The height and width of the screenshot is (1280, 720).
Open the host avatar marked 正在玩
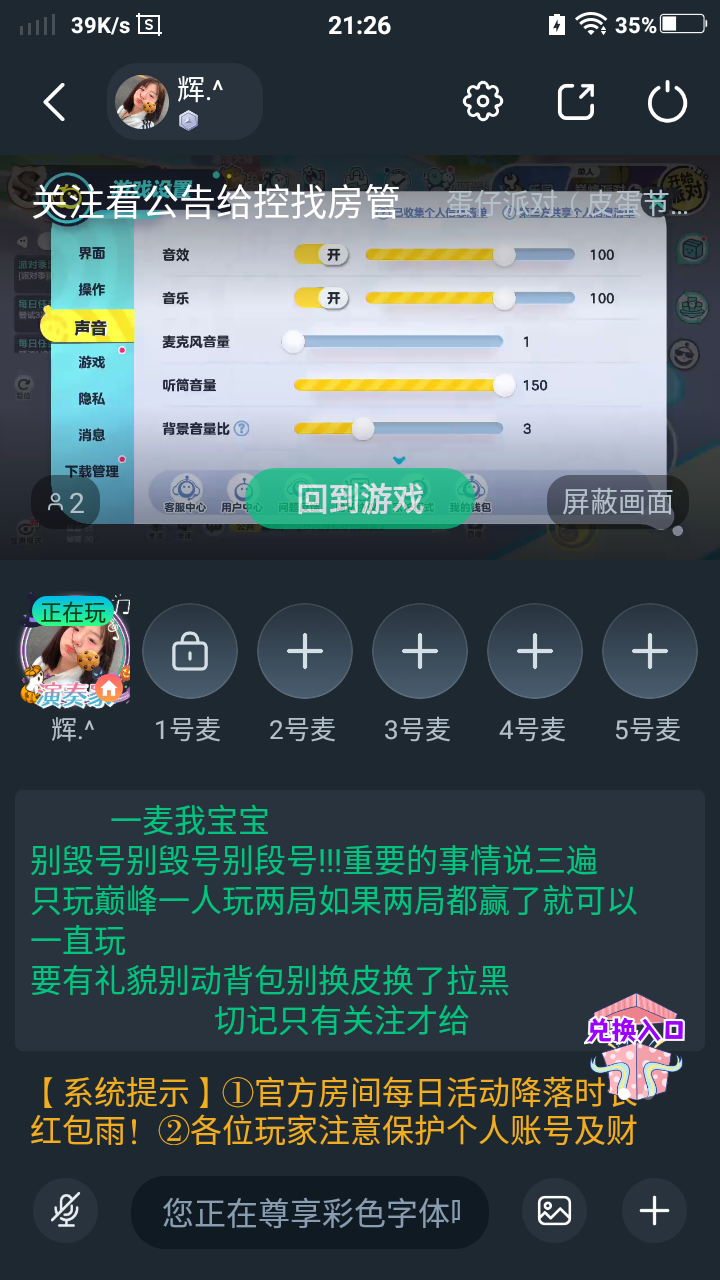pos(76,651)
